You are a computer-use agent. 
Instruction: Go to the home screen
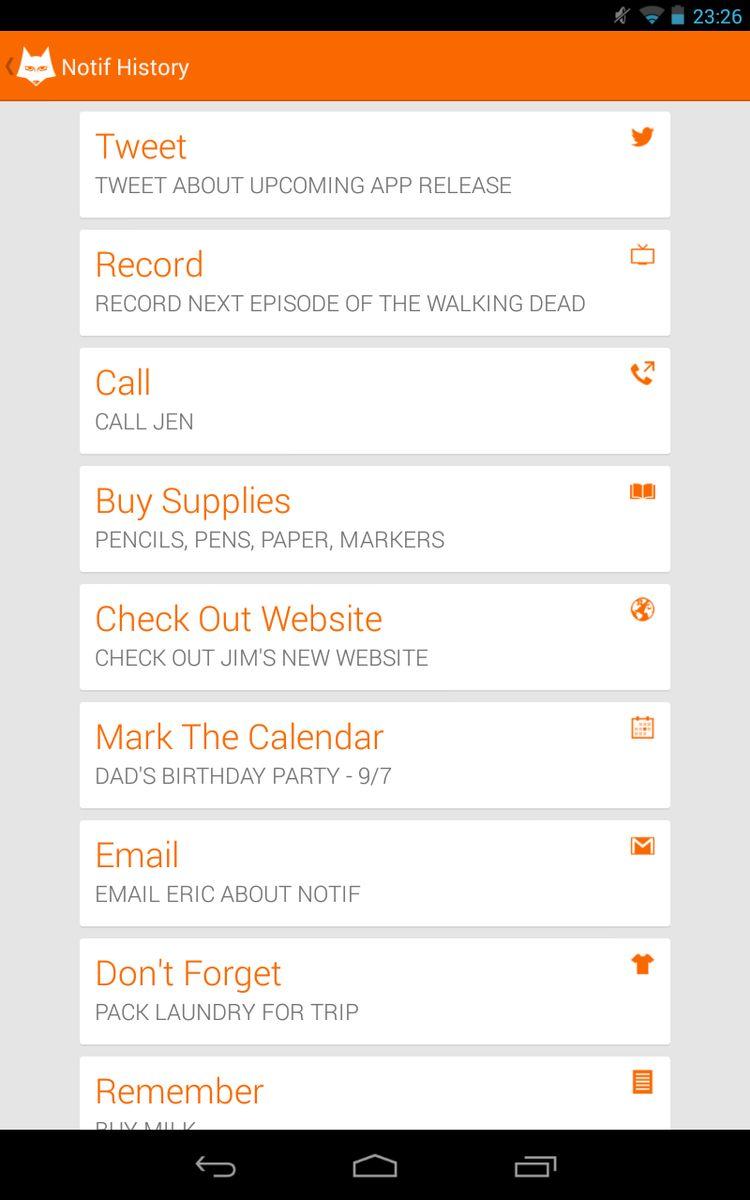point(375,1166)
